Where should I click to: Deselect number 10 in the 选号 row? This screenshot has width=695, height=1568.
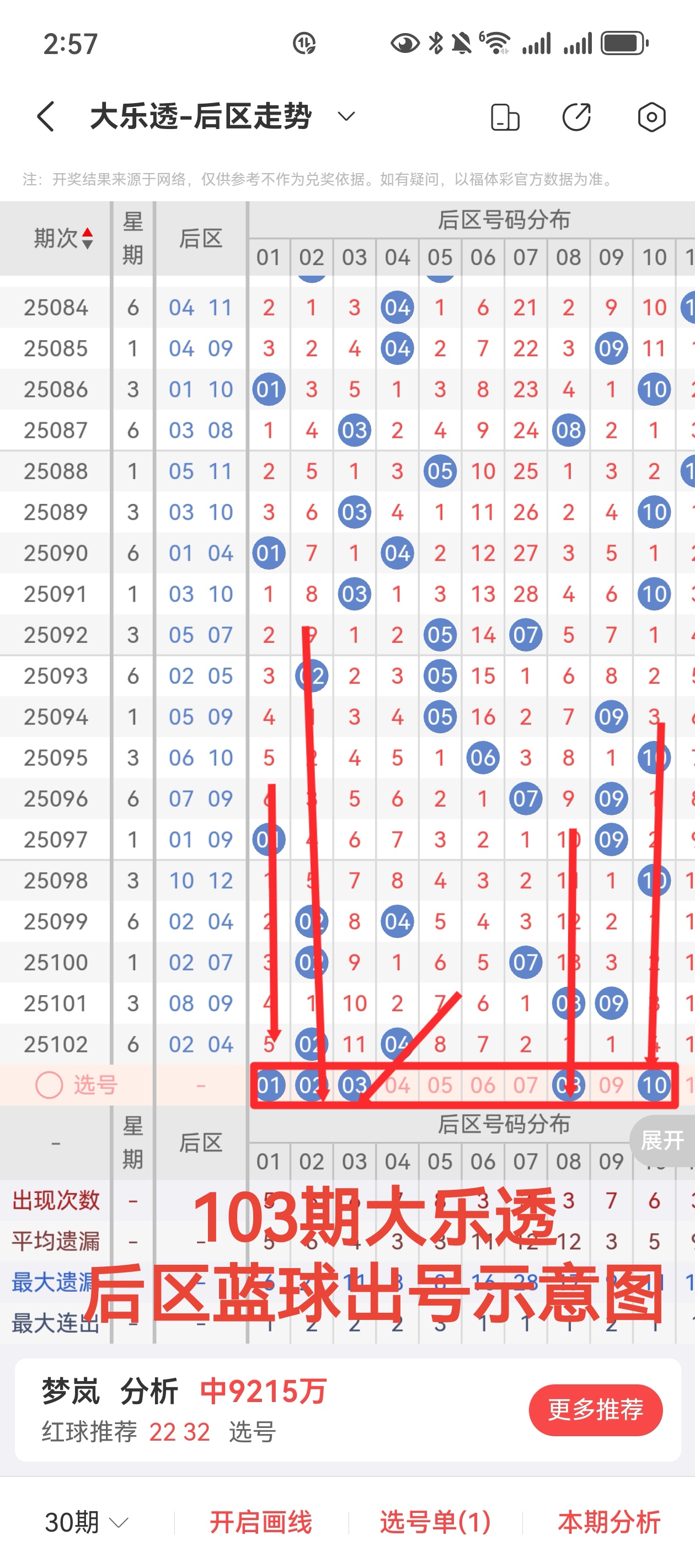coord(654,1084)
